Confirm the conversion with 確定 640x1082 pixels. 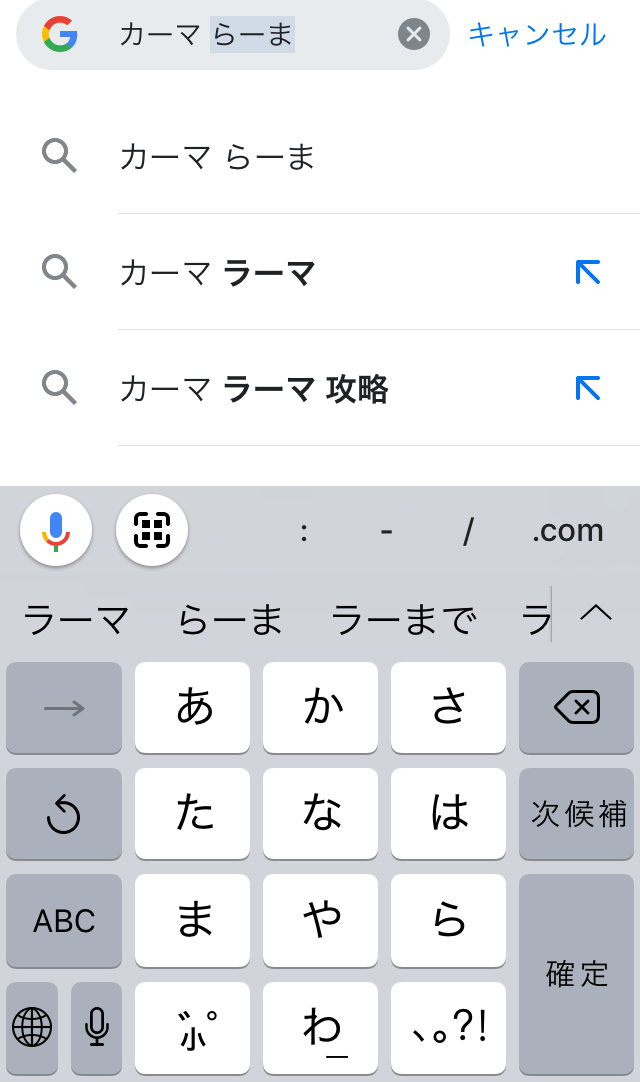point(577,973)
